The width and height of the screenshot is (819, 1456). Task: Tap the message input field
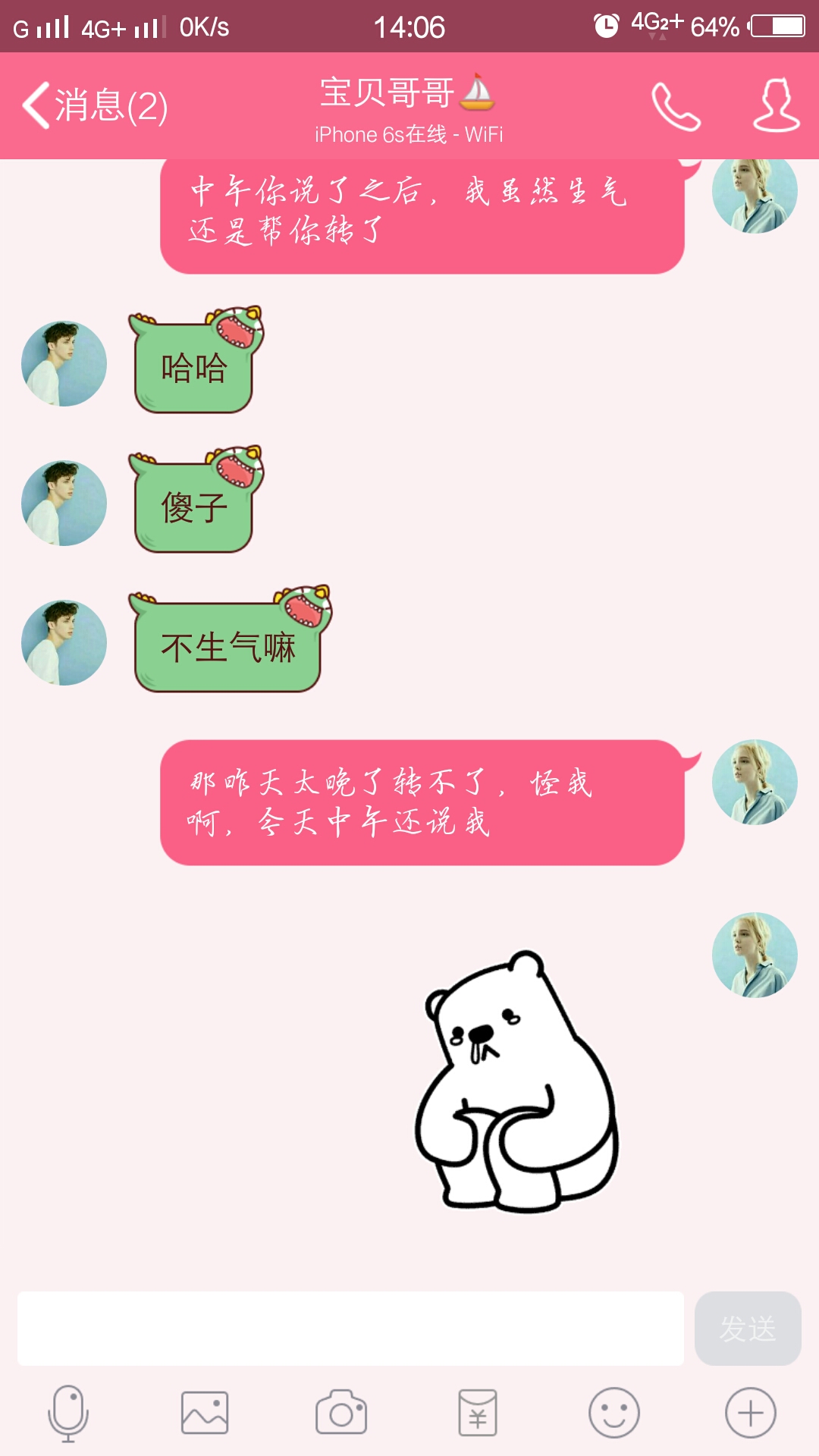[350, 1329]
